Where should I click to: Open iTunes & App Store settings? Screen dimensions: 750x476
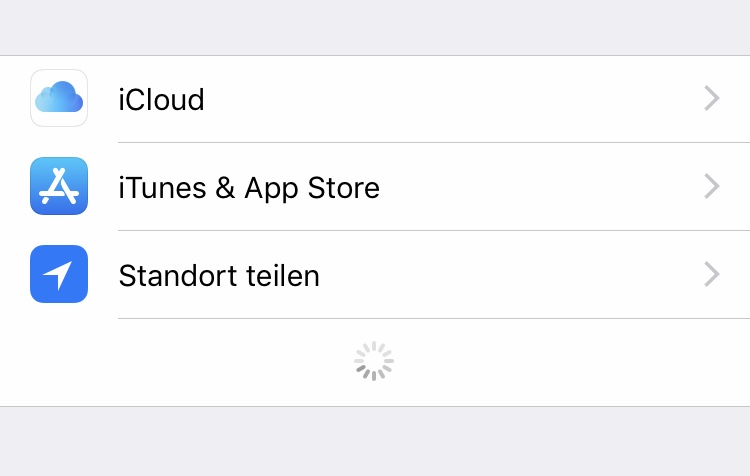click(375, 187)
